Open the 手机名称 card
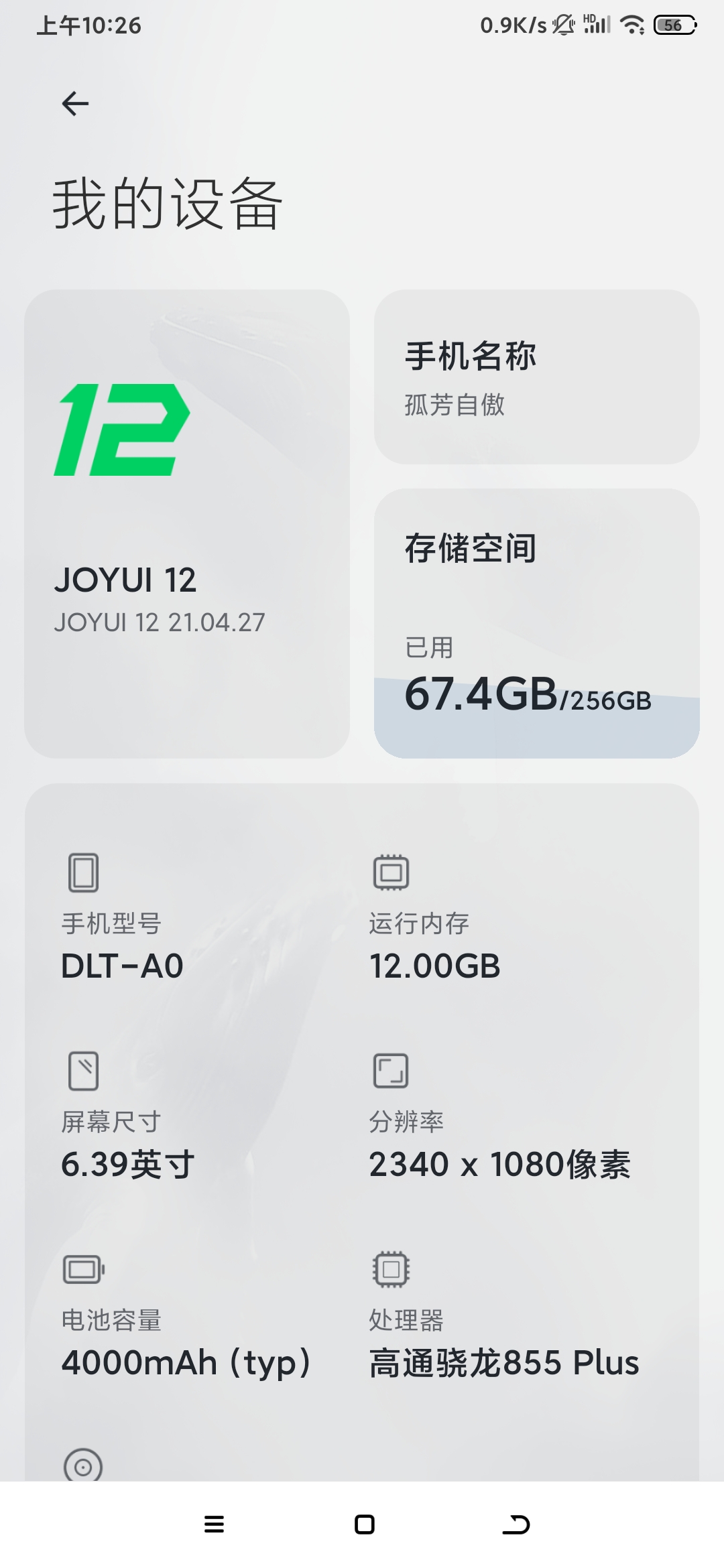Viewport: 724px width, 1568px height. pyautogui.click(x=536, y=377)
